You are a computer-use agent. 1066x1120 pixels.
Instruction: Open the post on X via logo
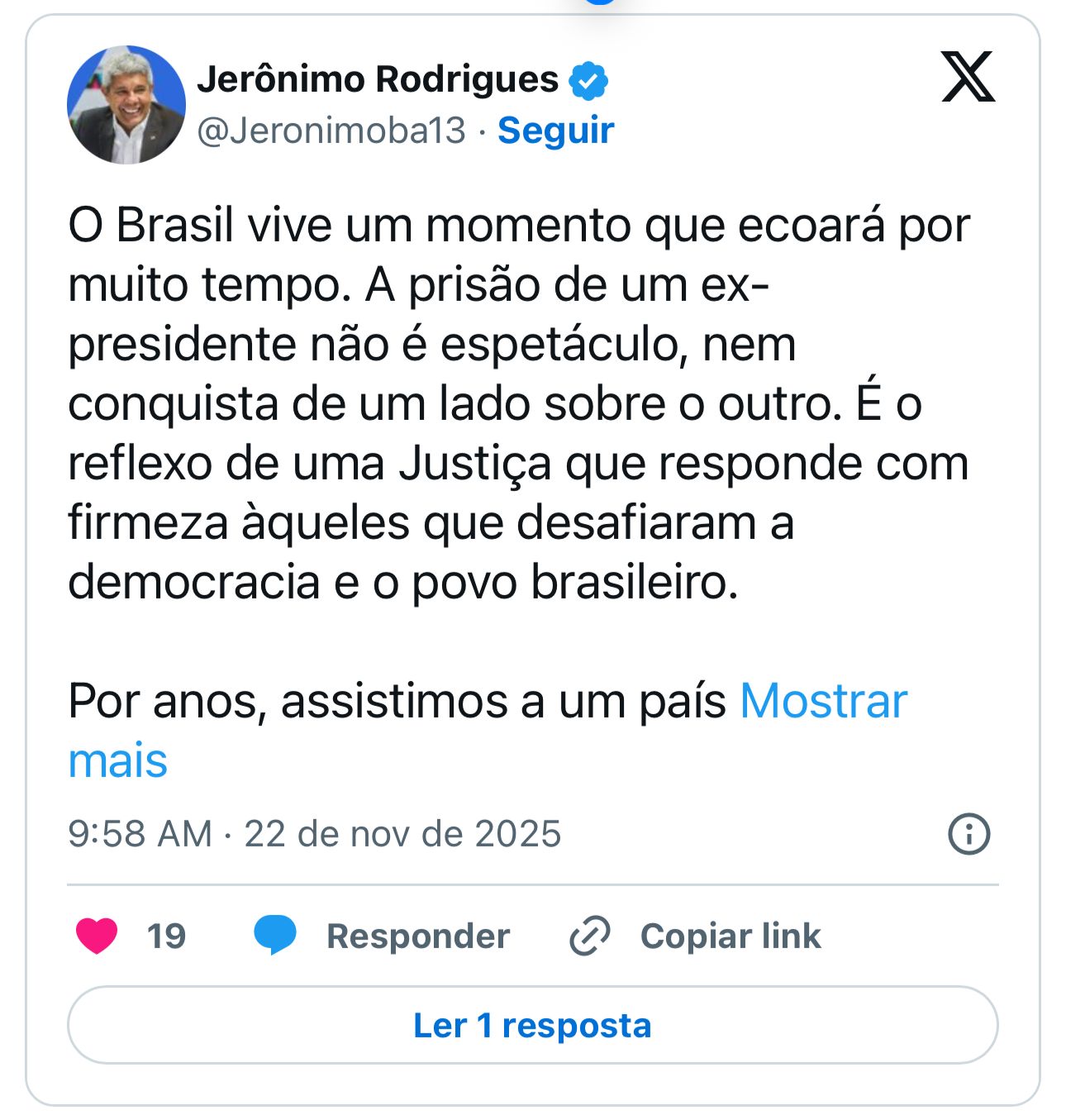pos(968,77)
